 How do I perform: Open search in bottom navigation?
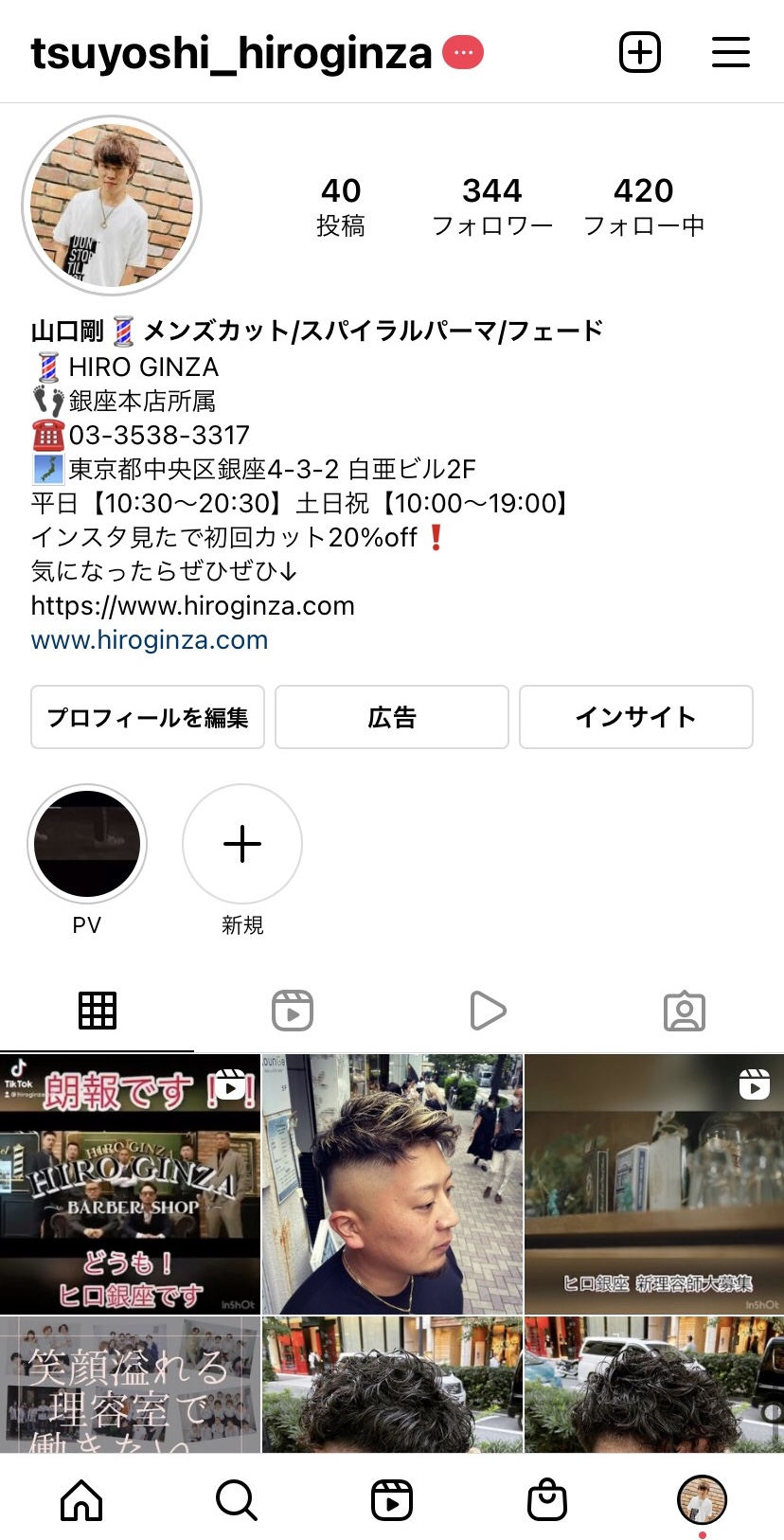tap(236, 1500)
